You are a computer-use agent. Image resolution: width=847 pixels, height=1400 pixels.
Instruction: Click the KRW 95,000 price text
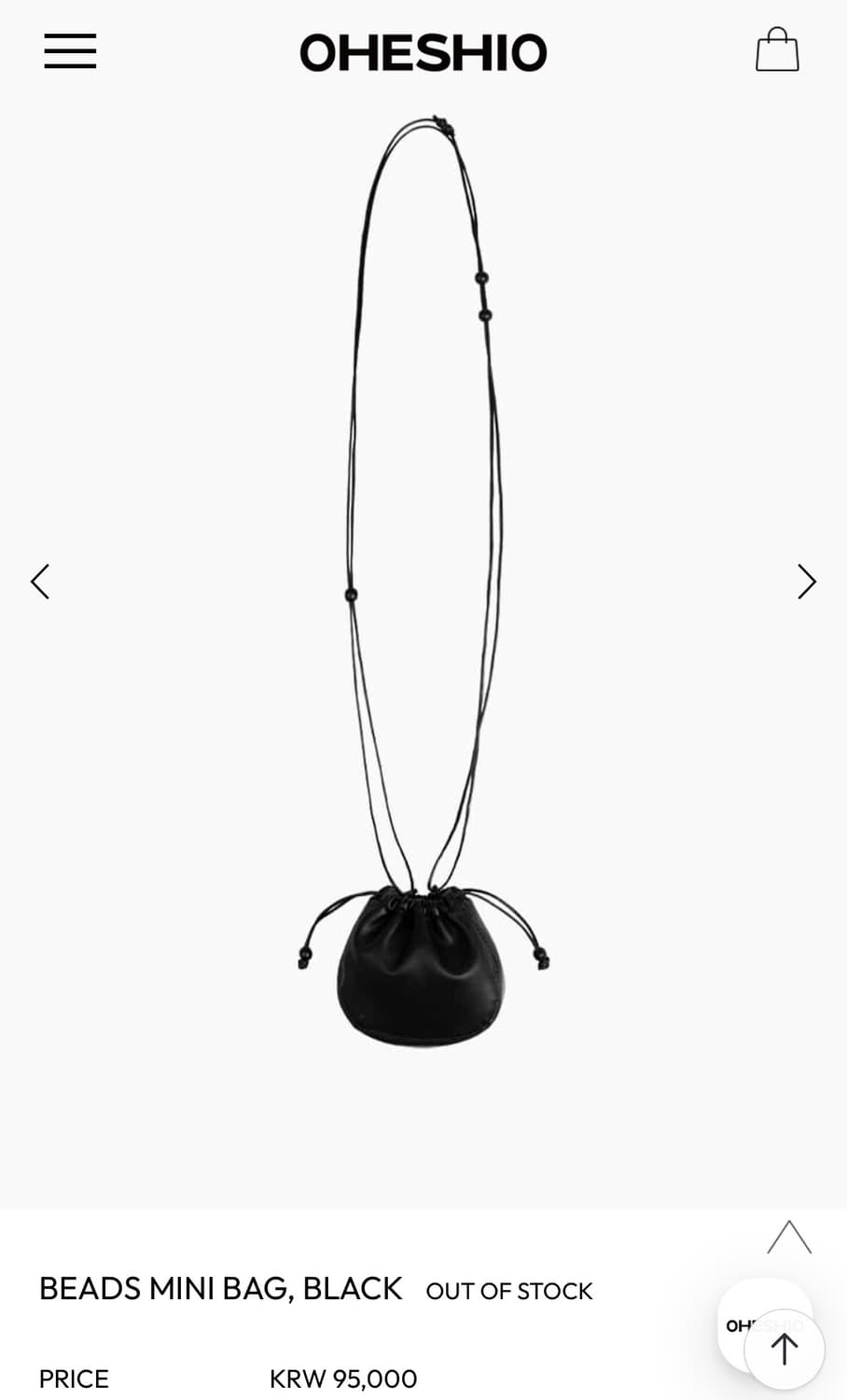pos(342,1379)
